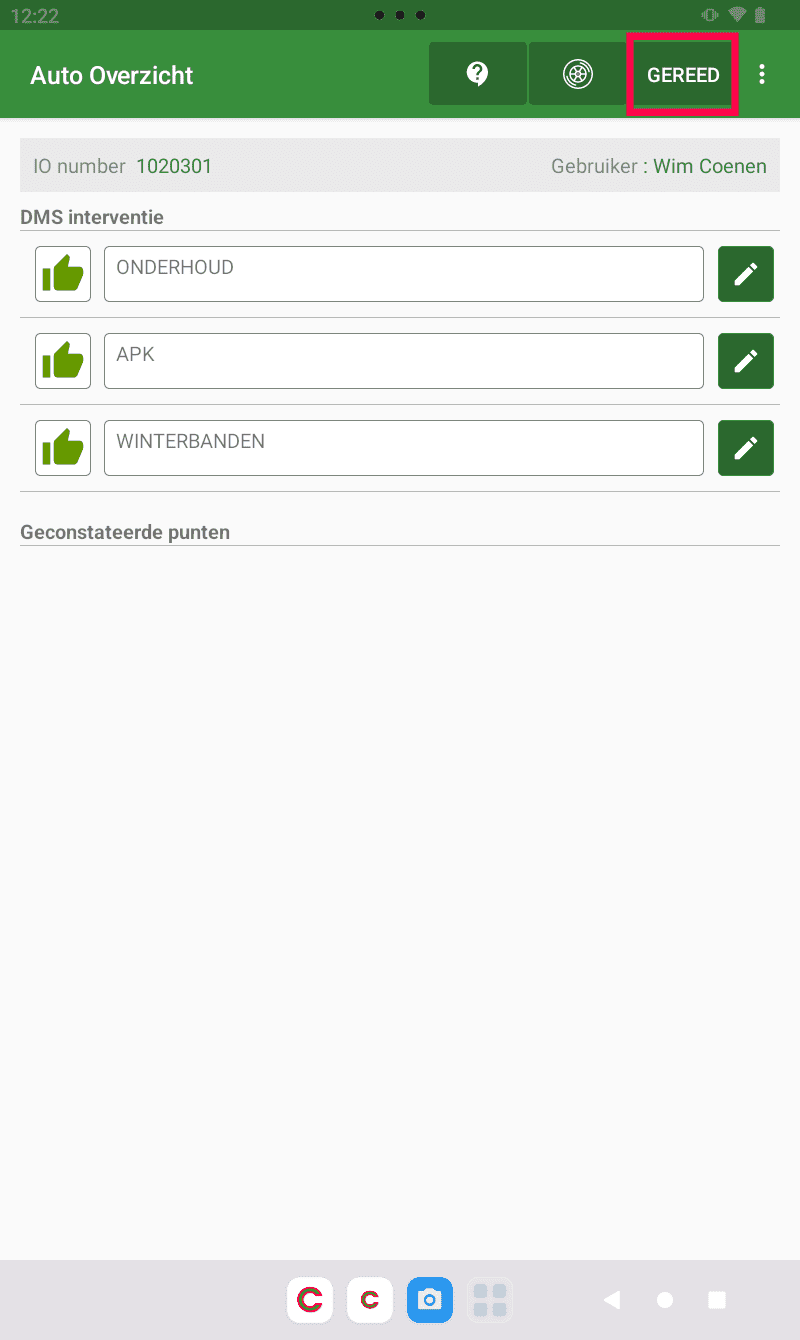
Task: Tap the ONDERHOUD text field
Action: pos(404,274)
